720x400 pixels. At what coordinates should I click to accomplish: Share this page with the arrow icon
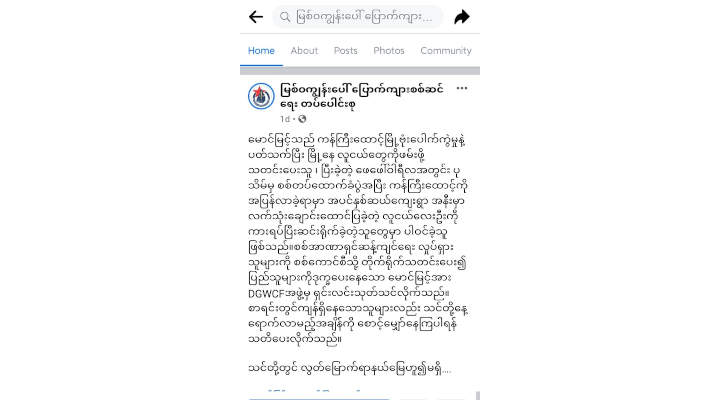click(x=461, y=17)
